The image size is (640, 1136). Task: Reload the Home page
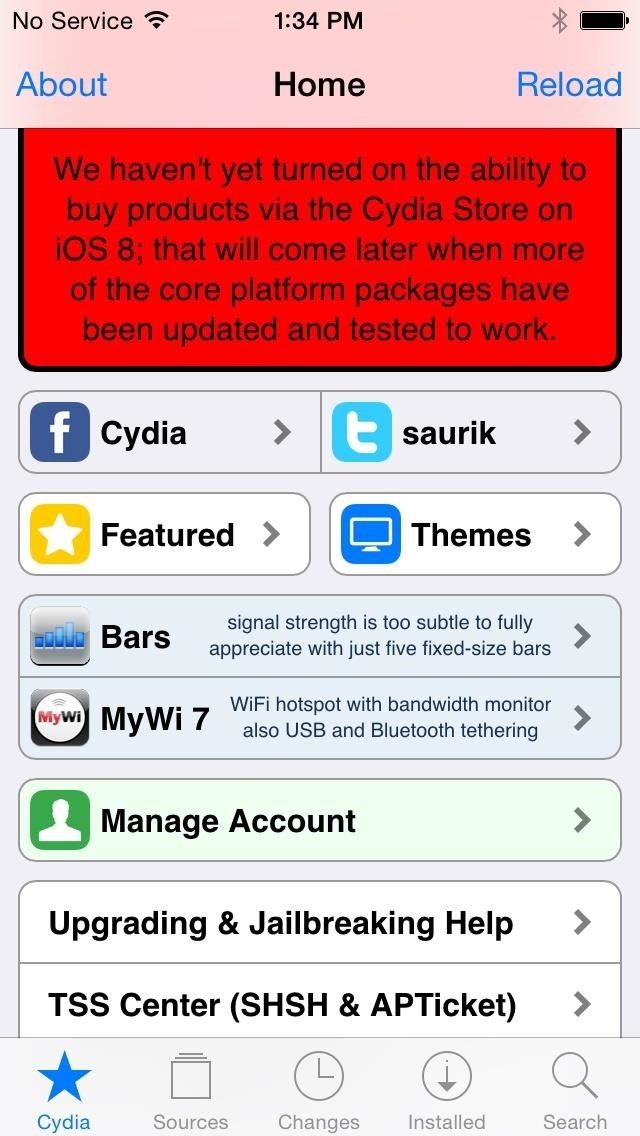pyautogui.click(x=569, y=85)
